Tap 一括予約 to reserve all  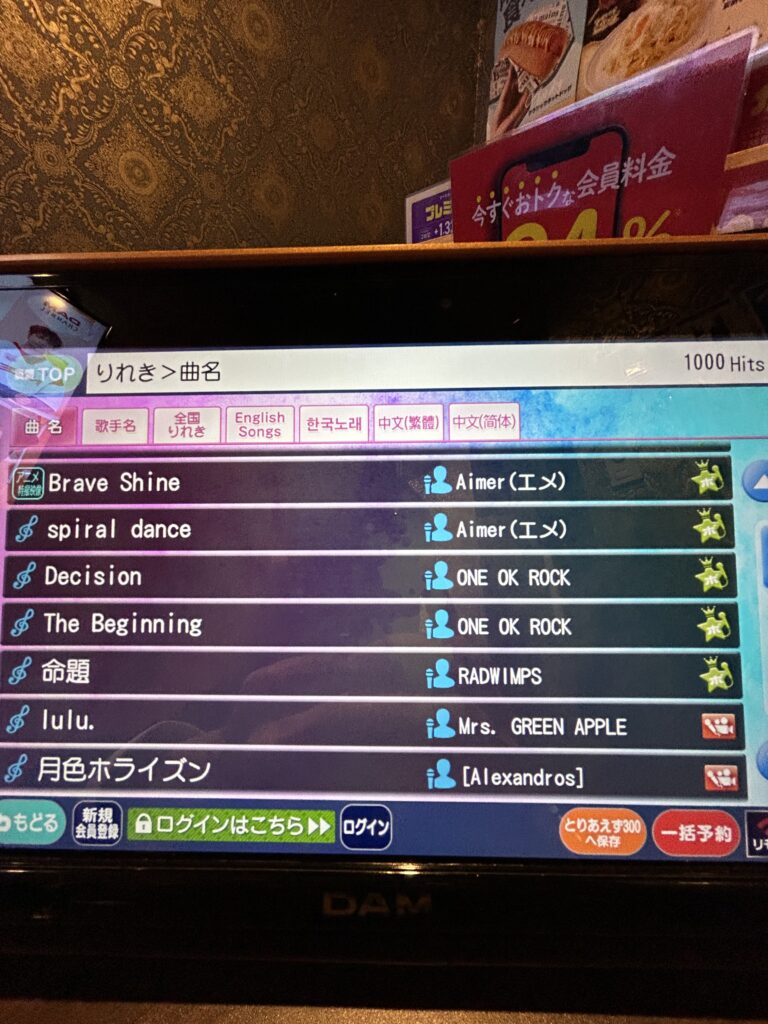696,834
